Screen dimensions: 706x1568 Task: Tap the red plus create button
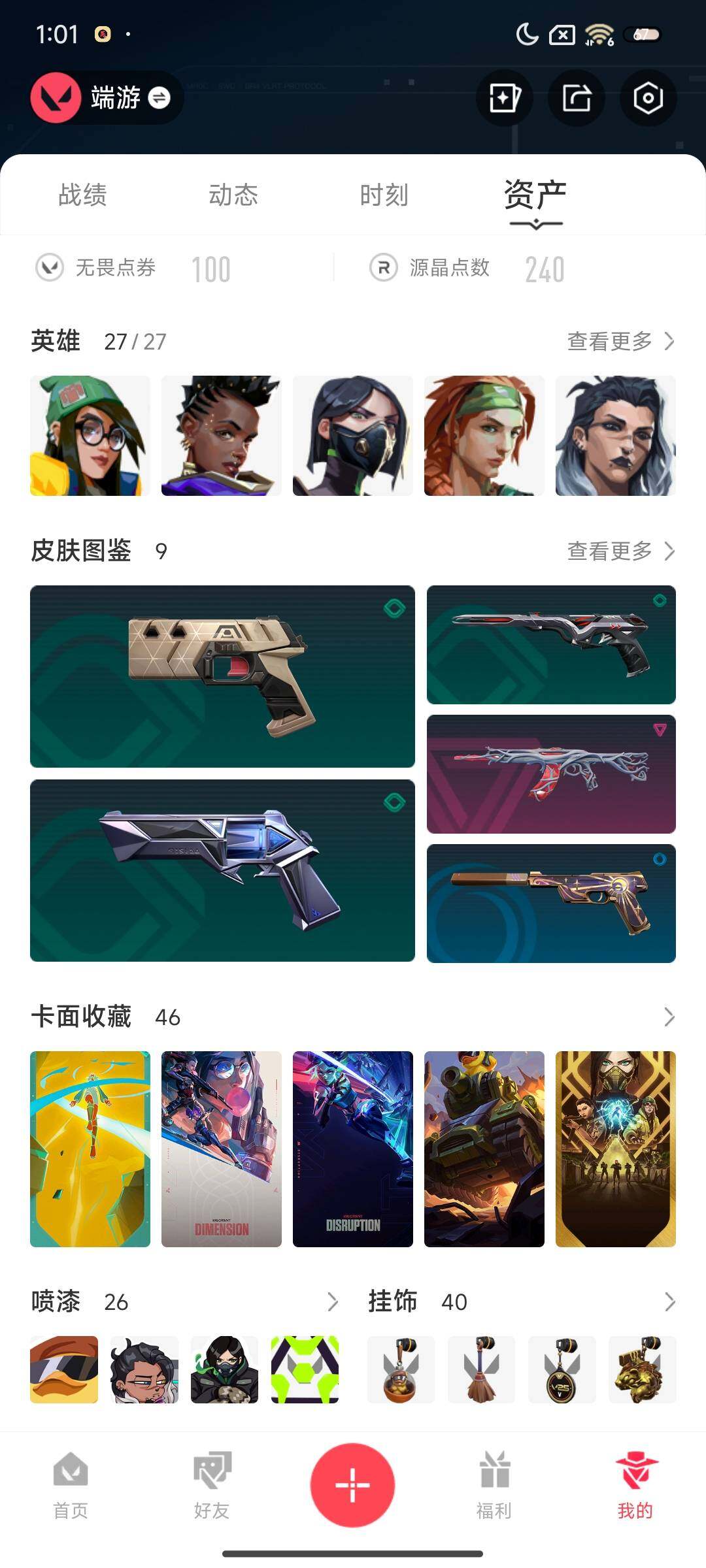point(353,1484)
